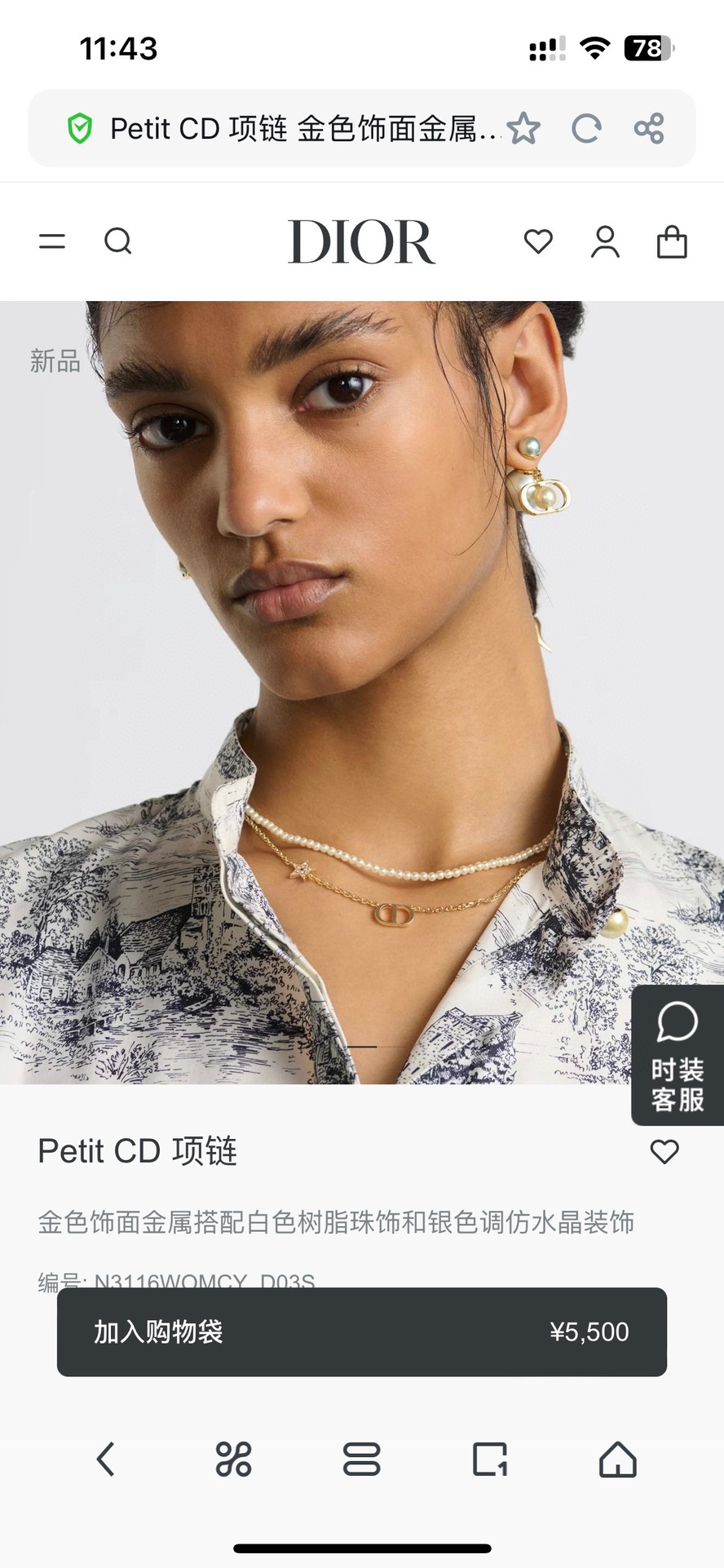Add Petit CD 项链 to wishlist
Viewport: 724px width, 1568px height.
(x=664, y=1152)
